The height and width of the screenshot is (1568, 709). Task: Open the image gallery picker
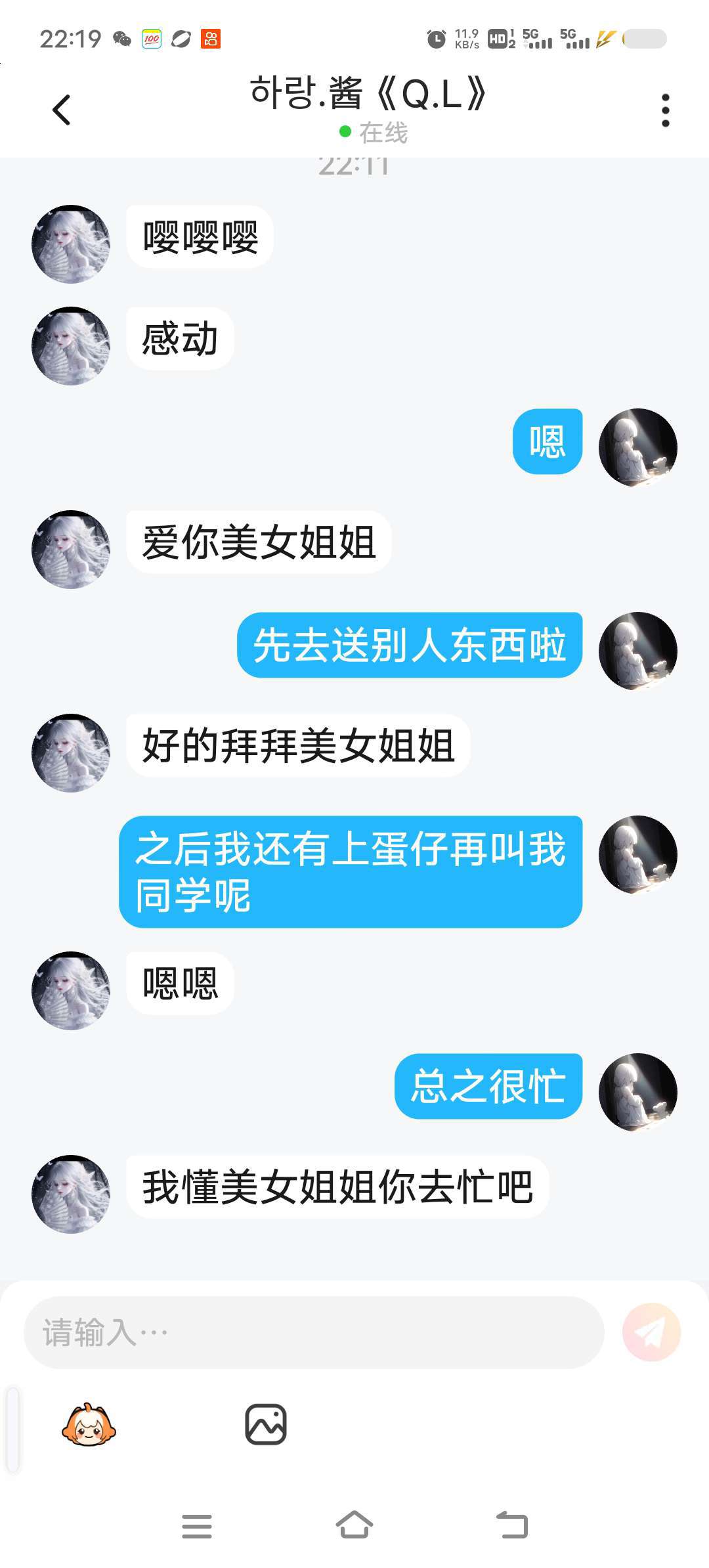click(x=265, y=1424)
